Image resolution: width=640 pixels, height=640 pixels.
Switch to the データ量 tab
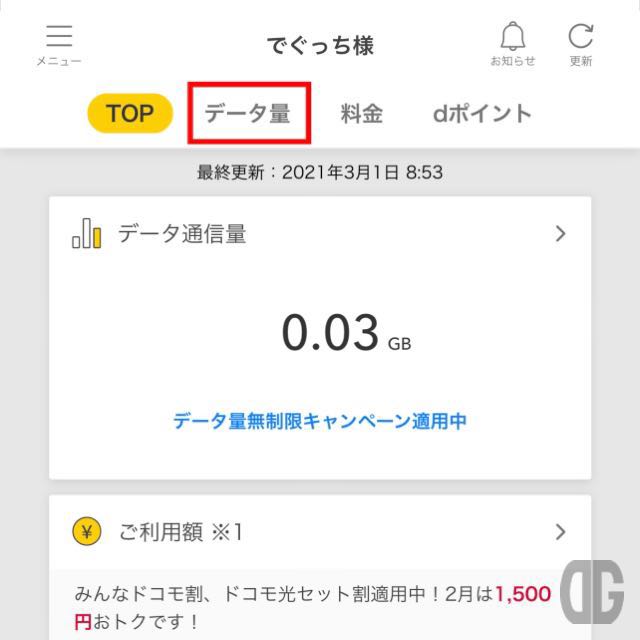248,114
